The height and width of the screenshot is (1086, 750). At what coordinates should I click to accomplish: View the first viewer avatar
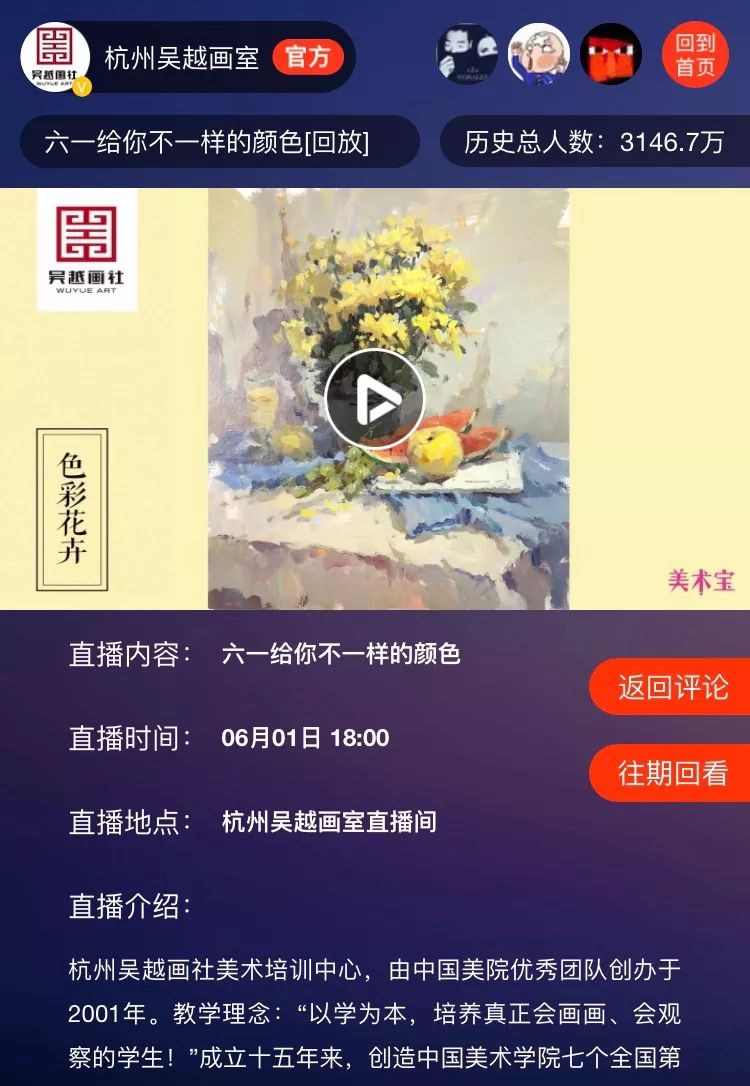point(467,55)
